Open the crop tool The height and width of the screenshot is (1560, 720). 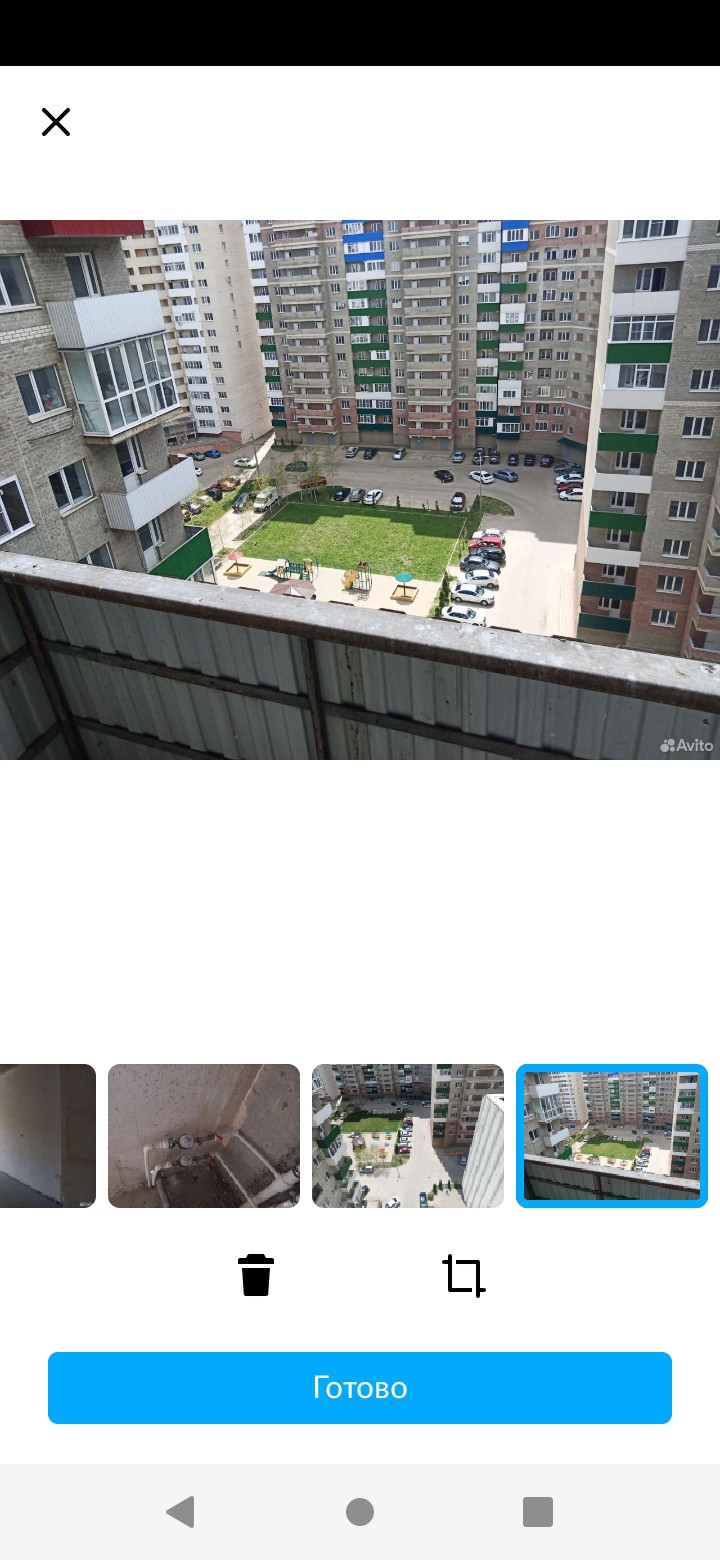pyautogui.click(x=464, y=1276)
